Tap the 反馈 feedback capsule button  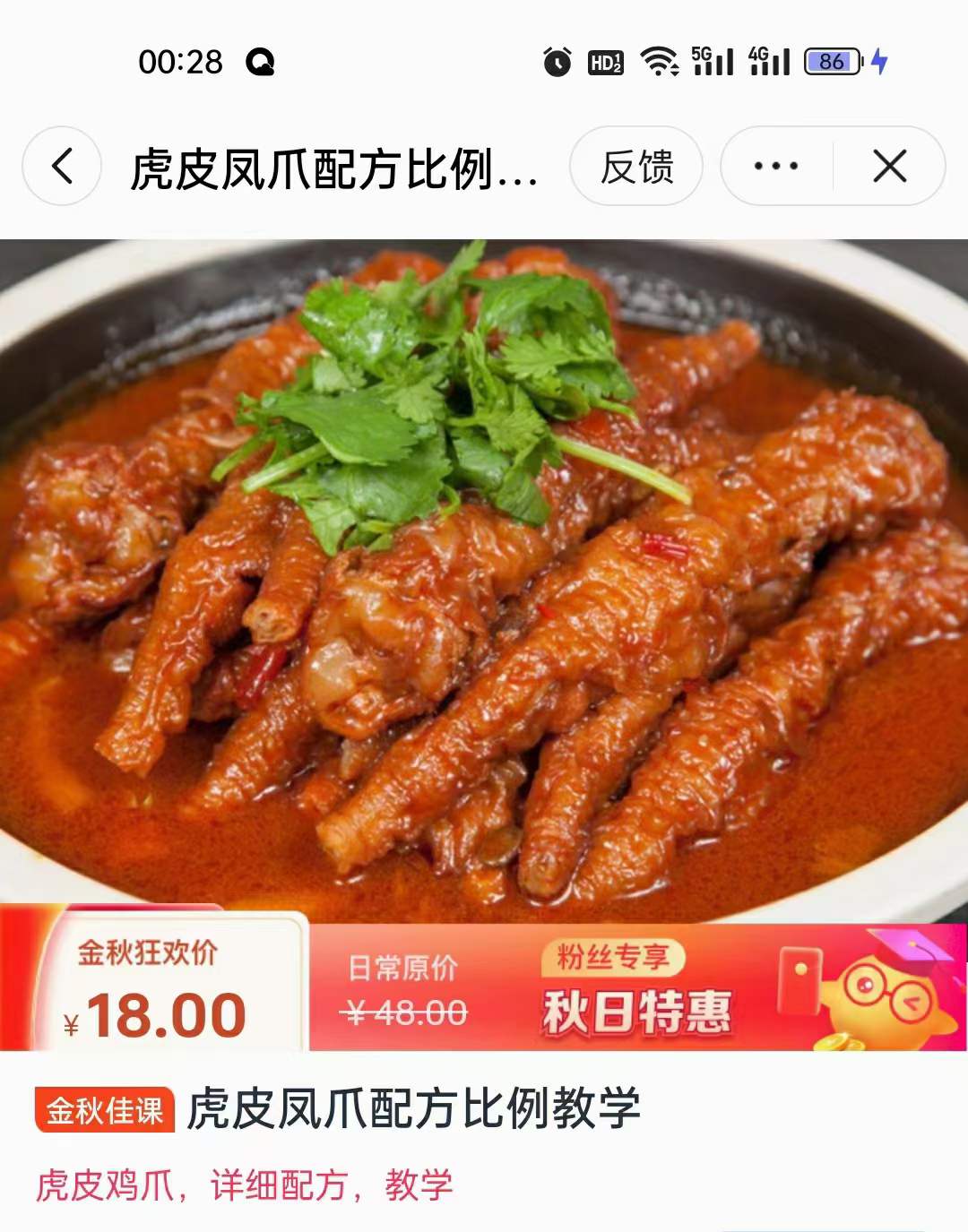click(638, 167)
